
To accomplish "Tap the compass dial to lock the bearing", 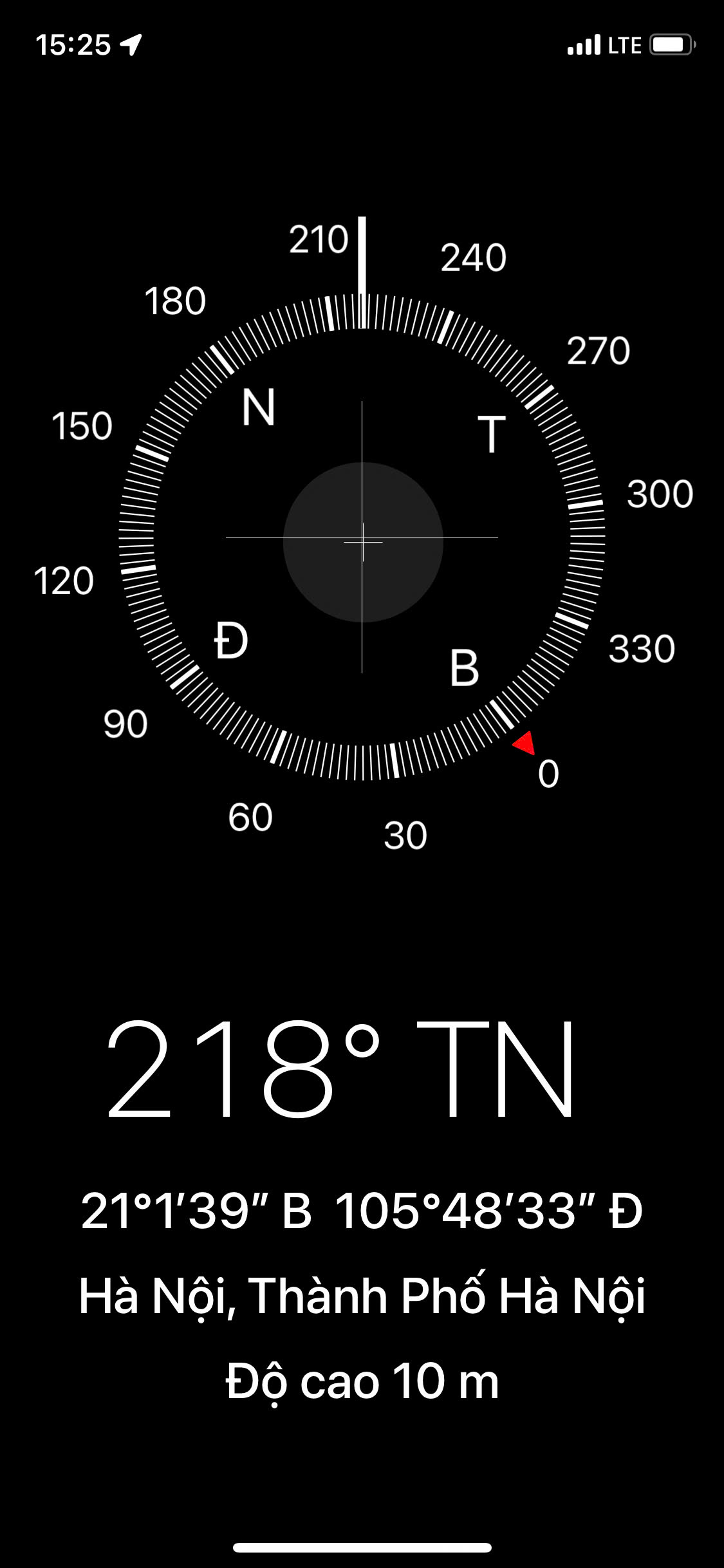I will pos(362,537).
